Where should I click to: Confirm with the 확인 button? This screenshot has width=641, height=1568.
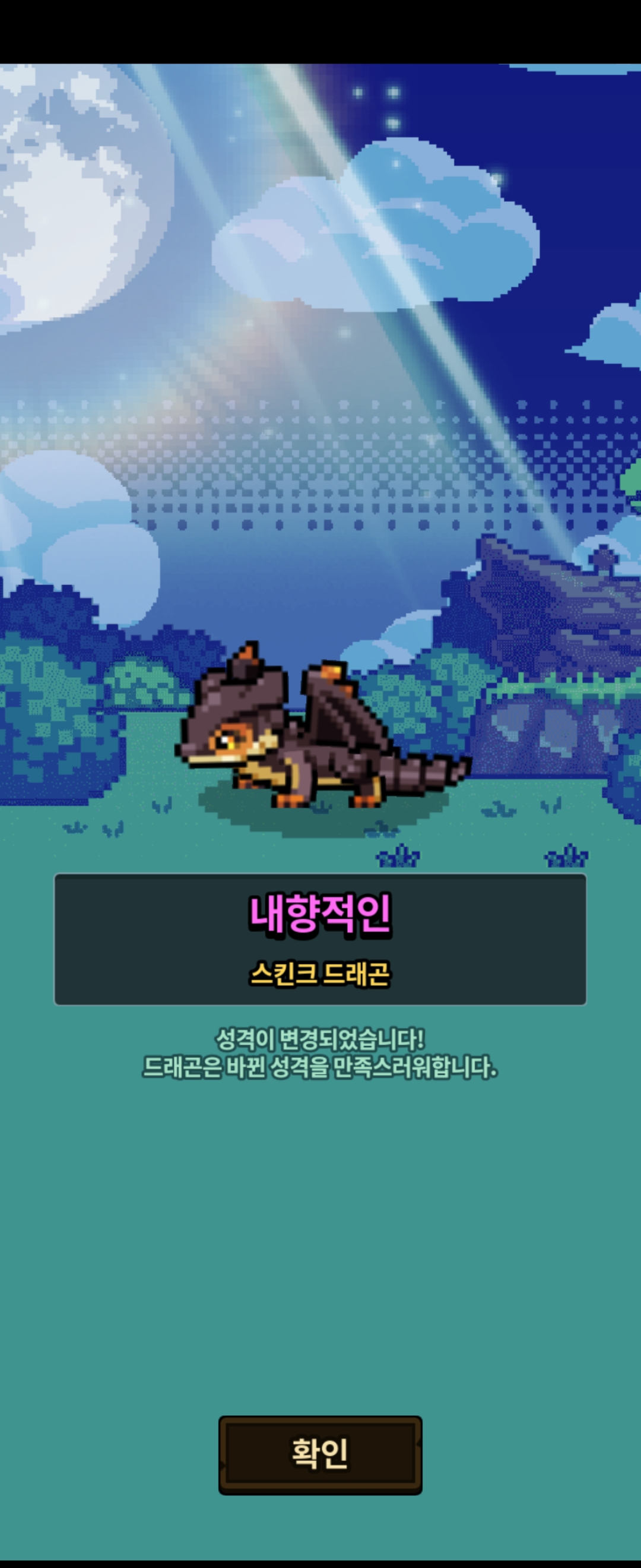point(320,1454)
